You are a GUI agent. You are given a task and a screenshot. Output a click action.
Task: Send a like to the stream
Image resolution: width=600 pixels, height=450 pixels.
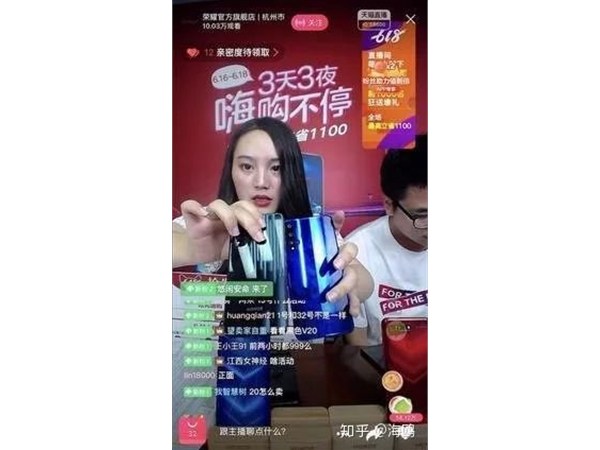405,406
